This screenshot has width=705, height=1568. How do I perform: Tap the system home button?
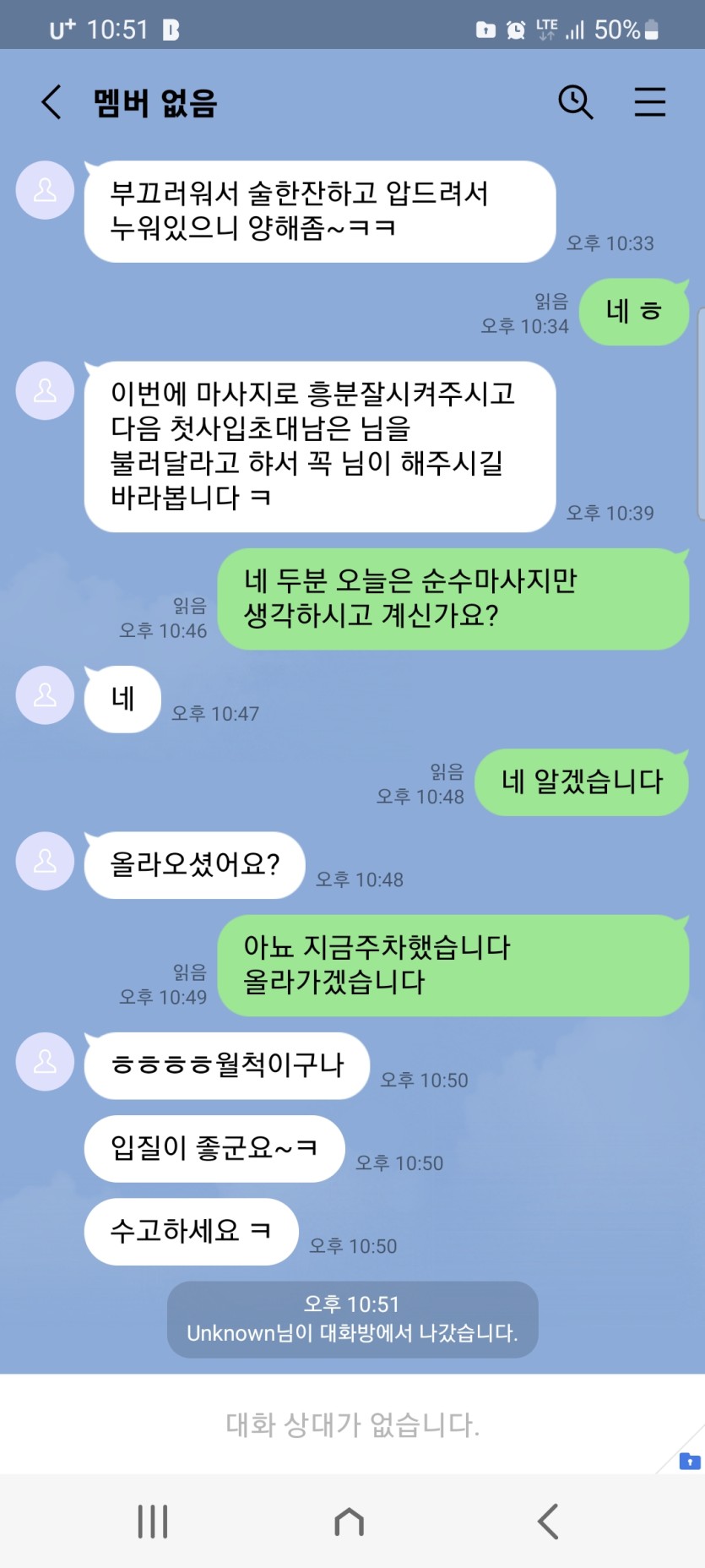click(x=350, y=1522)
